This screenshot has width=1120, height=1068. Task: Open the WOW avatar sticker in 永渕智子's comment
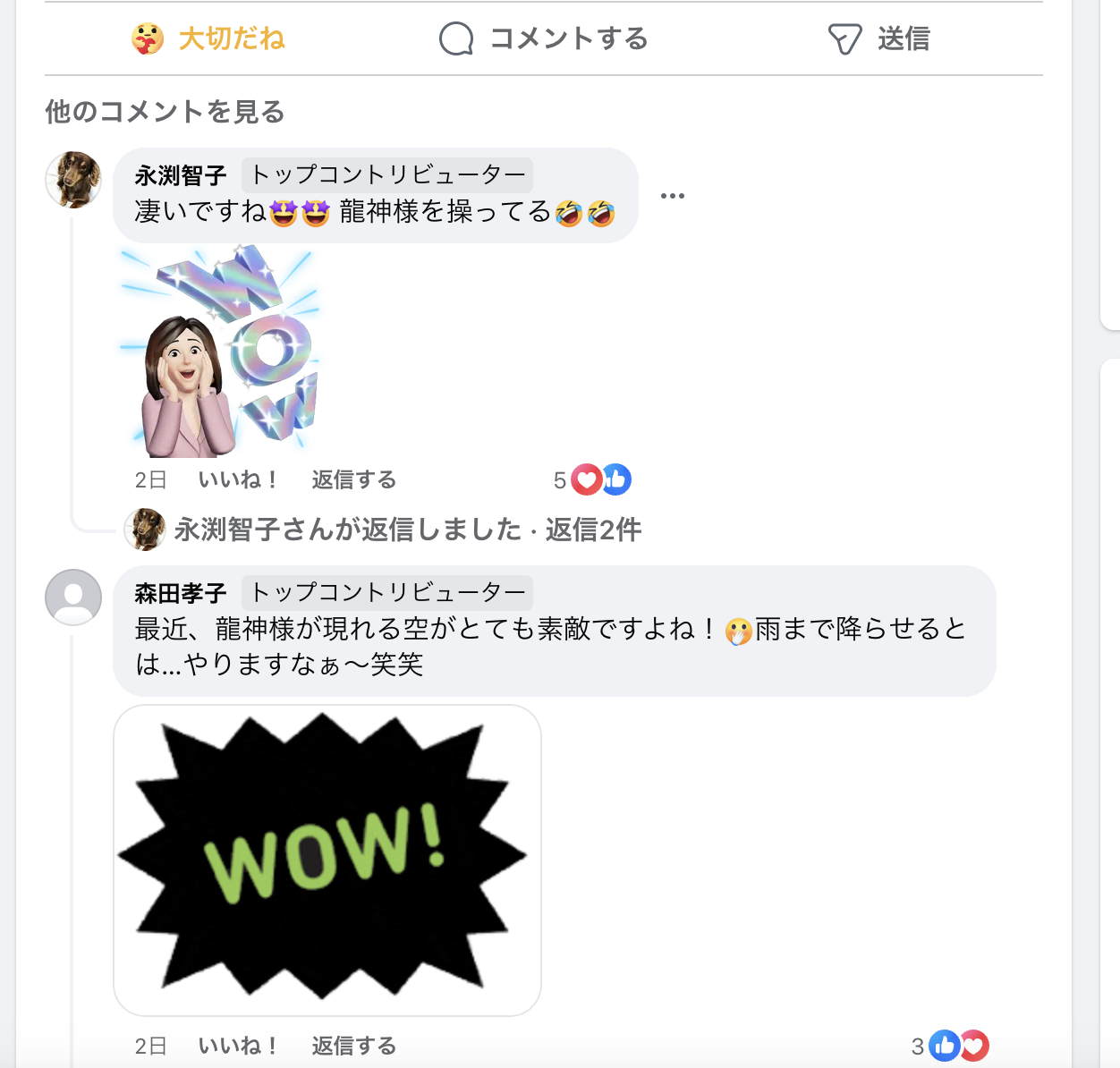pyautogui.click(x=221, y=352)
